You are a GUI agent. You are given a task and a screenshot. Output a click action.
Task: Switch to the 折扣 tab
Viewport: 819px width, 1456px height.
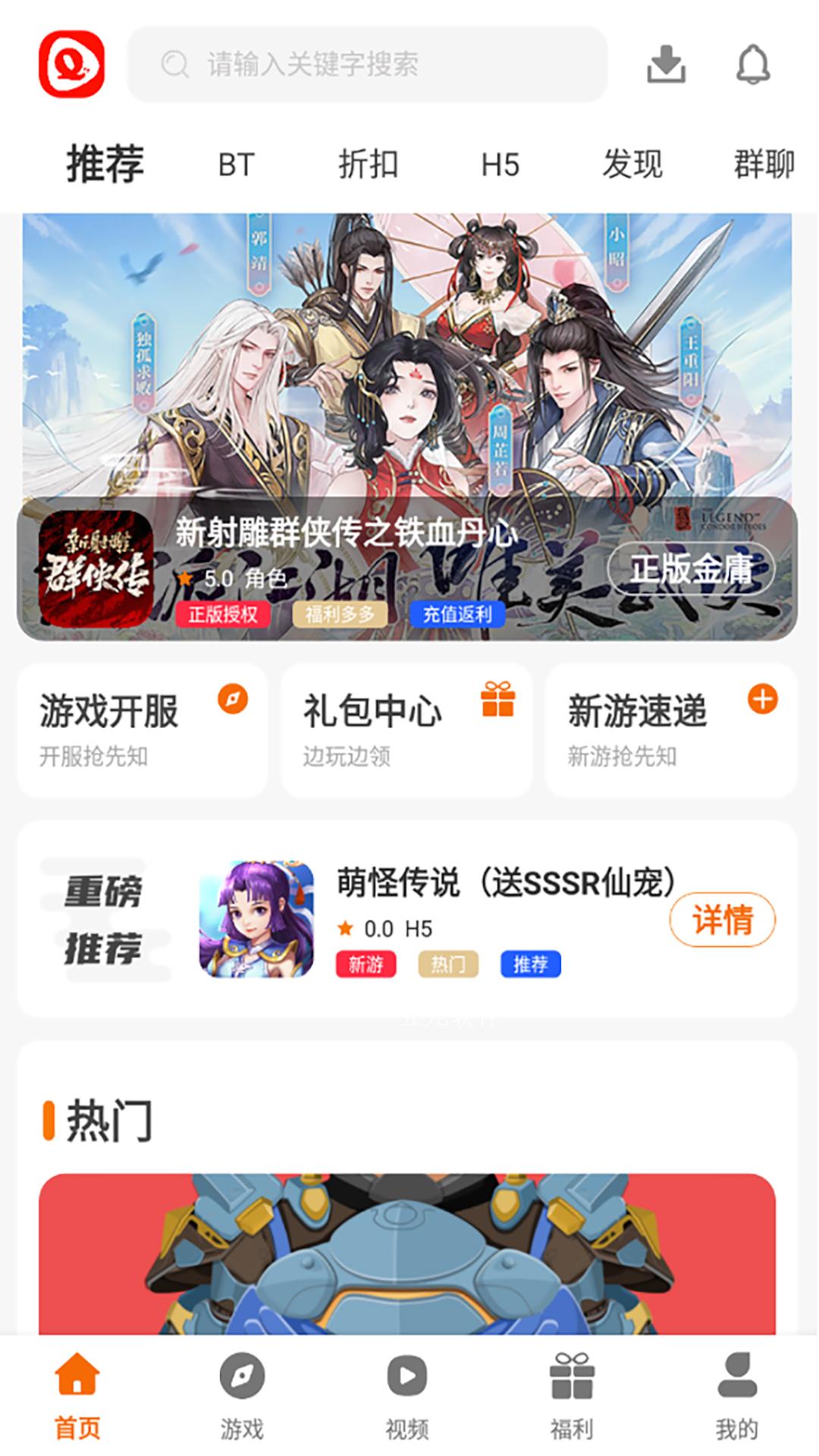coord(368,165)
